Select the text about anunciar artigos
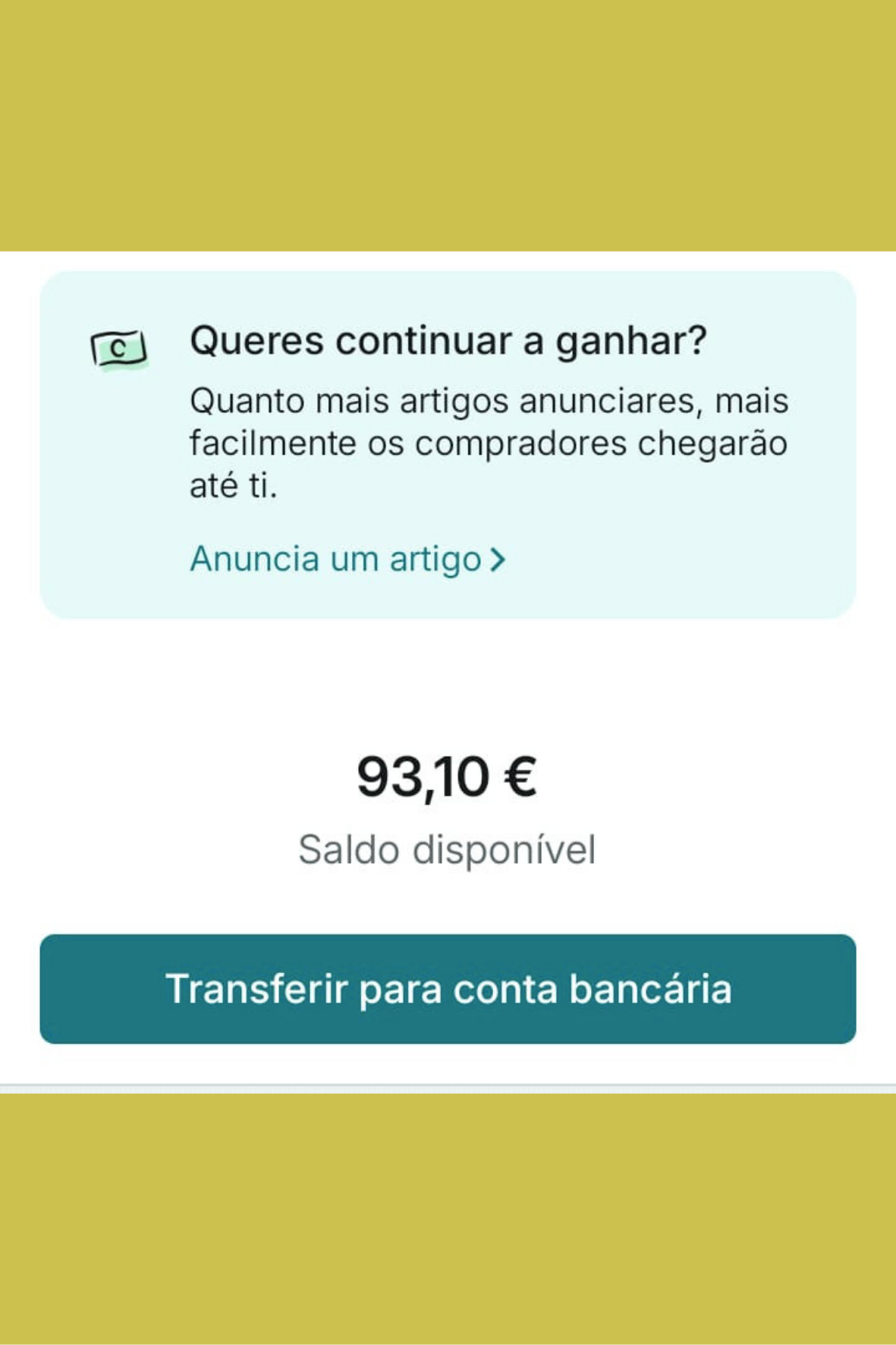Image resolution: width=896 pixels, height=1345 pixels. tap(489, 440)
